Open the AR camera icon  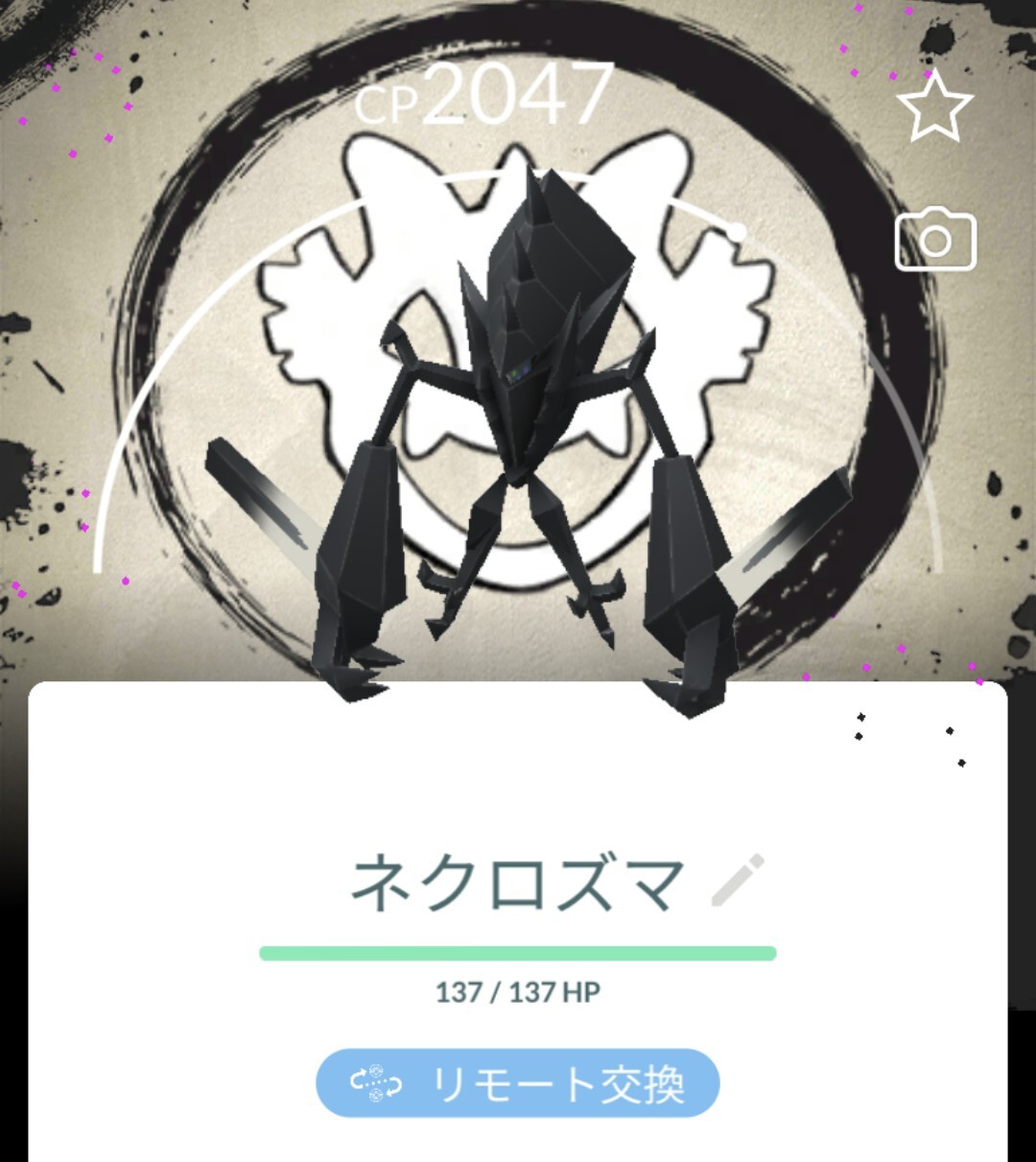pyautogui.click(x=935, y=239)
